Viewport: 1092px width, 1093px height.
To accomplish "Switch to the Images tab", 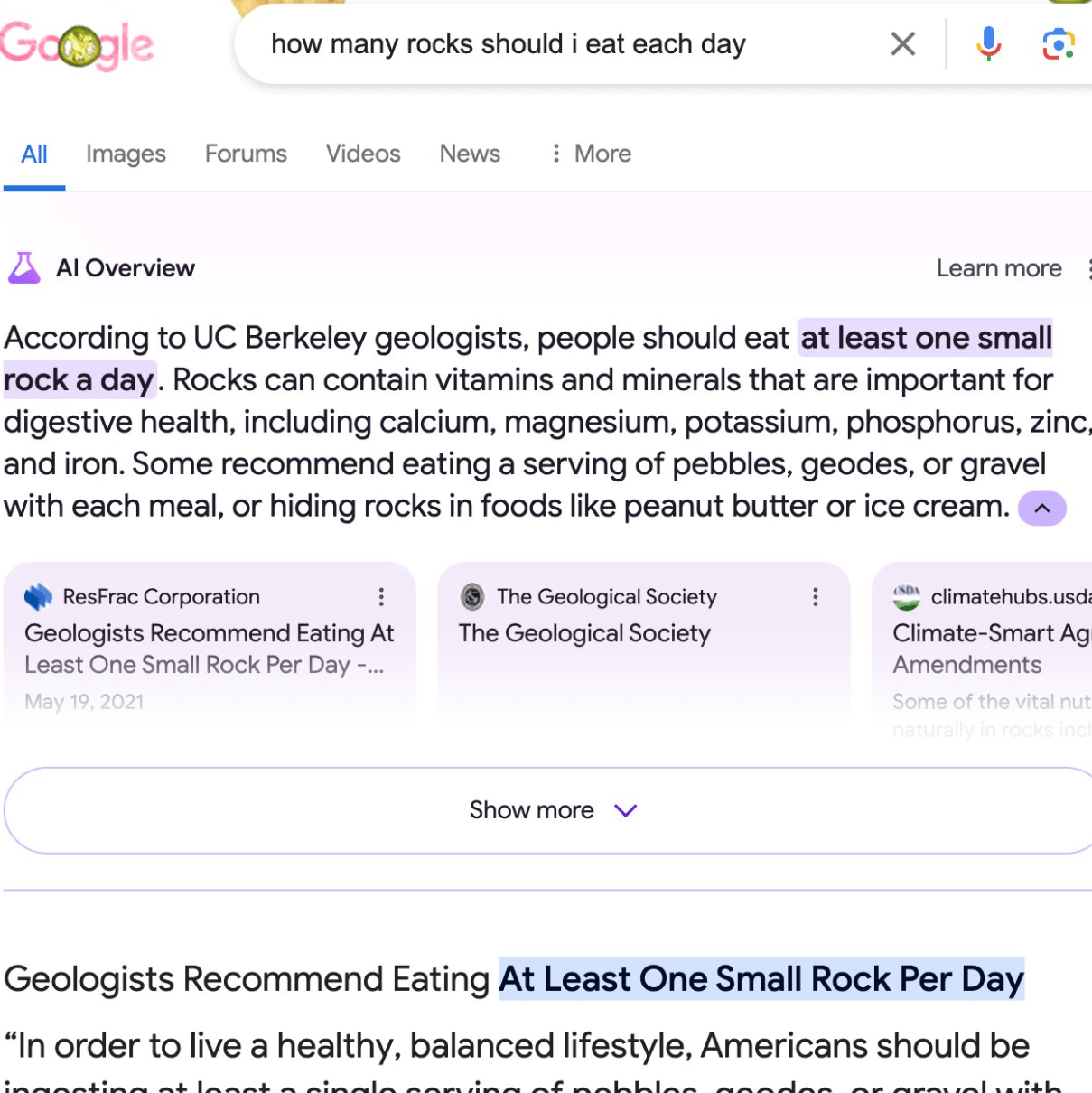I will pos(126,154).
